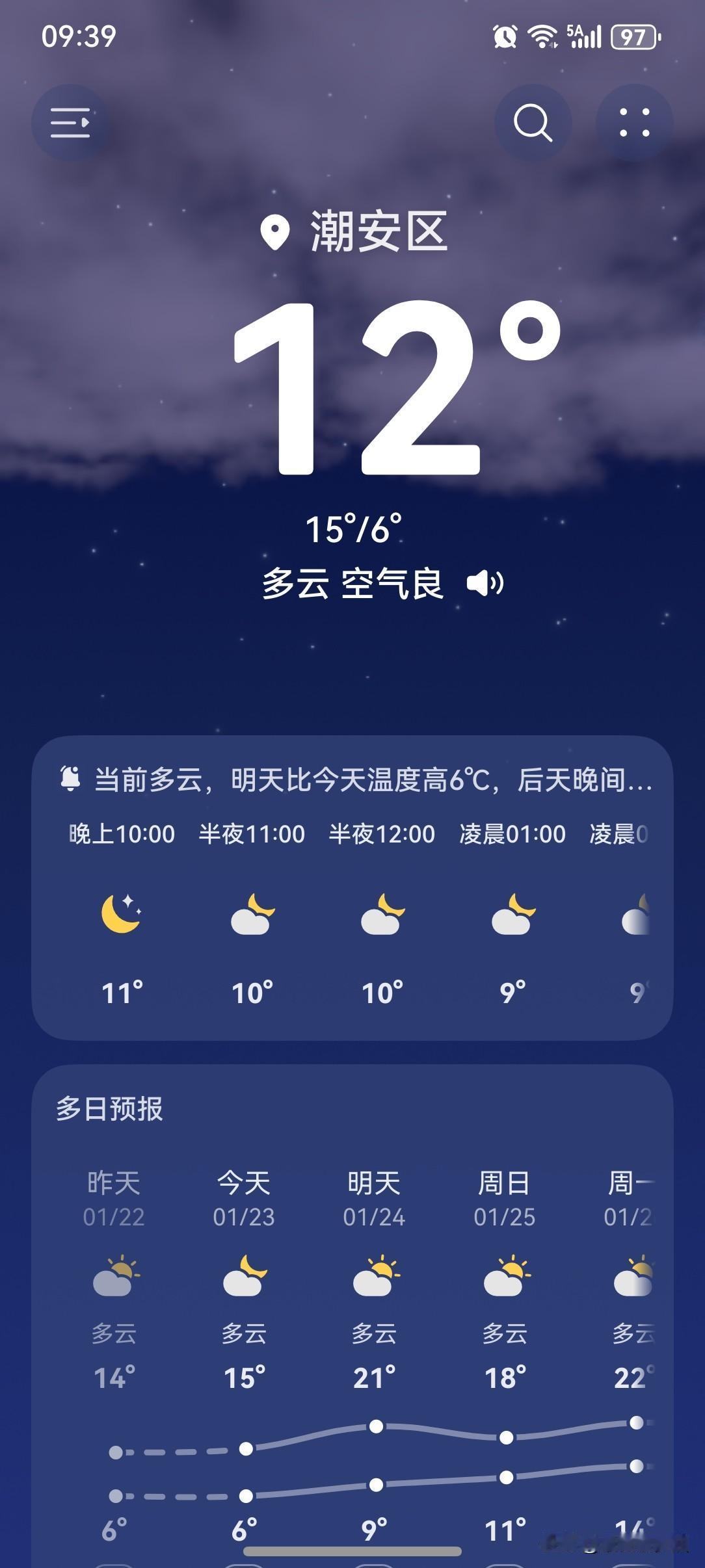Tap the bottom scroll indicator bar
705x1568 pixels.
(352, 1550)
